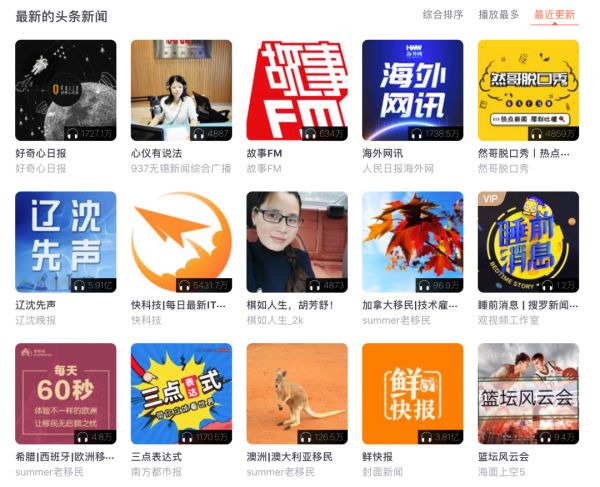The image size is (600, 487).
Task: Open the 辽沈先声 album
Action: click(65, 242)
